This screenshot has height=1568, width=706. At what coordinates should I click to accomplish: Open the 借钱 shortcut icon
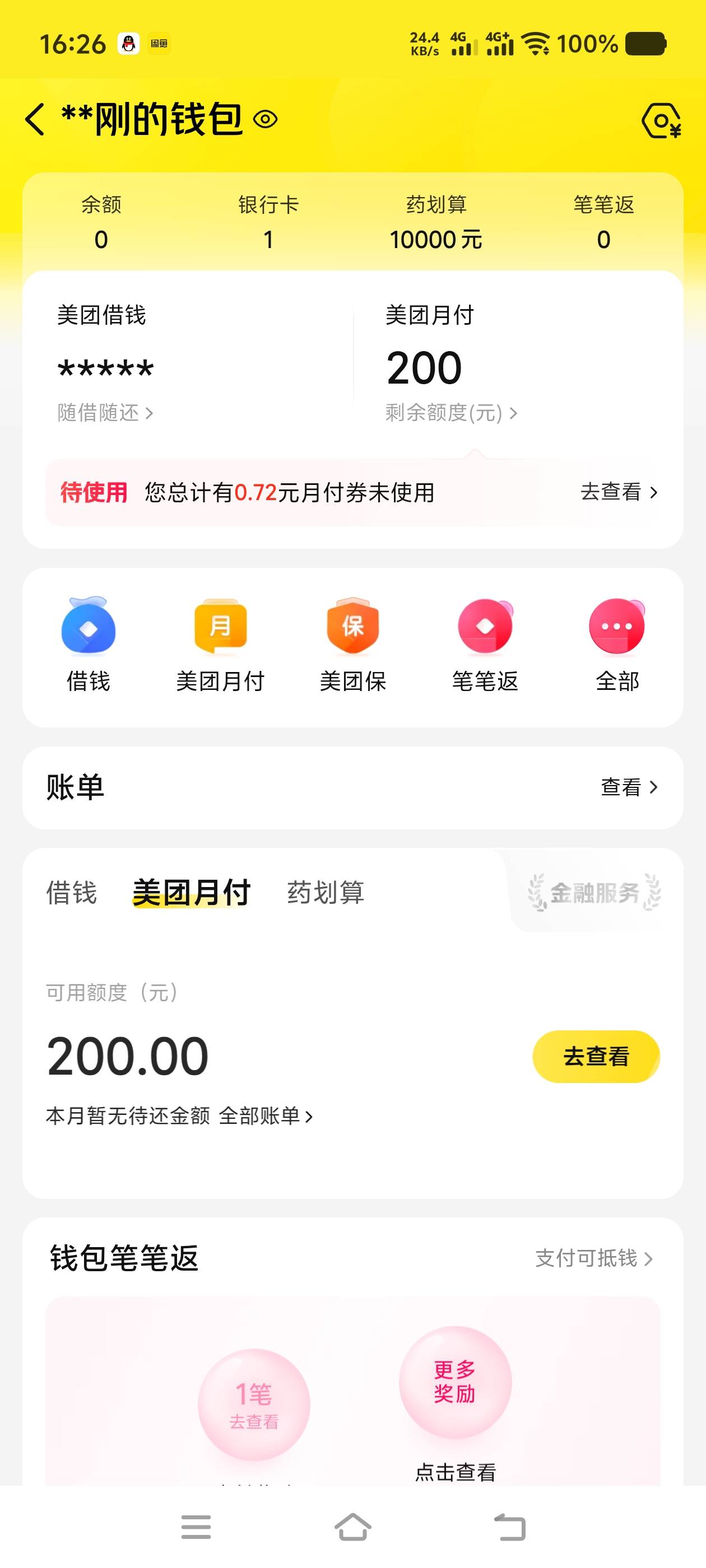(89, 626)
